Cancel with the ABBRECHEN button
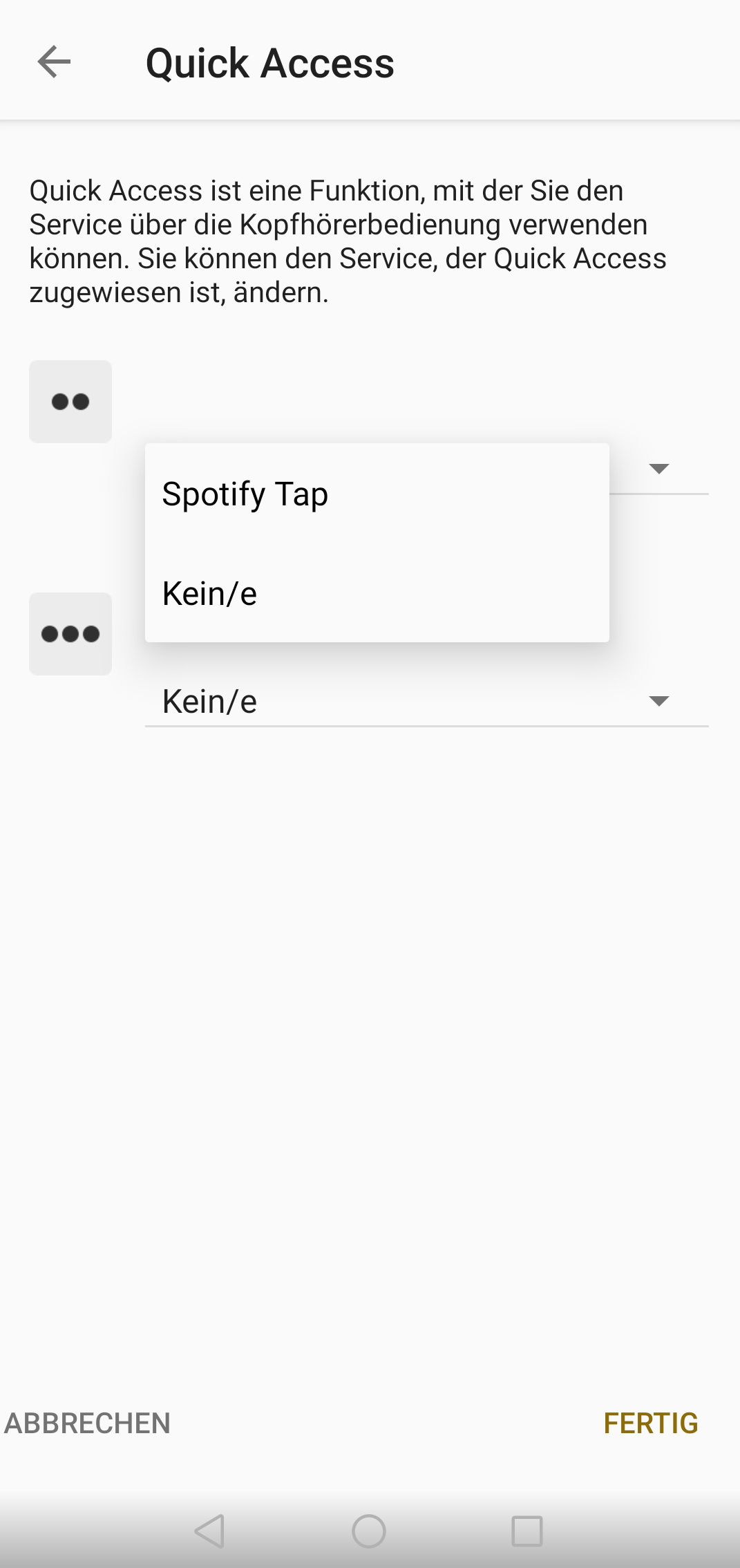This screenshot has width=740, height=1568. click(x=87, y=1424)
